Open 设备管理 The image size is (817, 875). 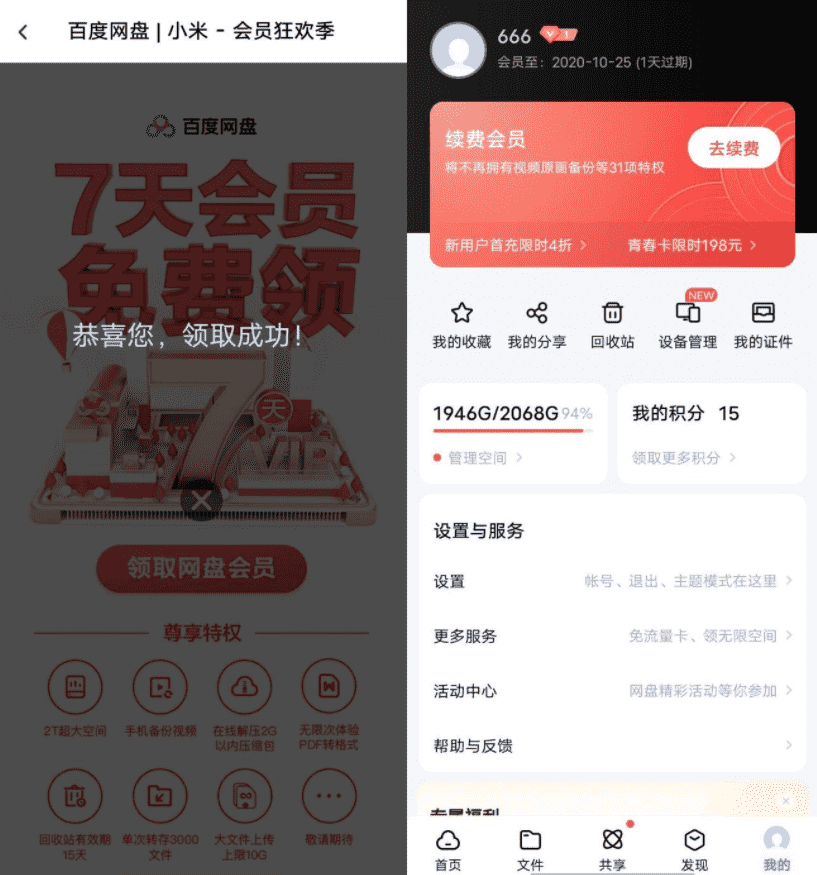[x=687, y=325]
